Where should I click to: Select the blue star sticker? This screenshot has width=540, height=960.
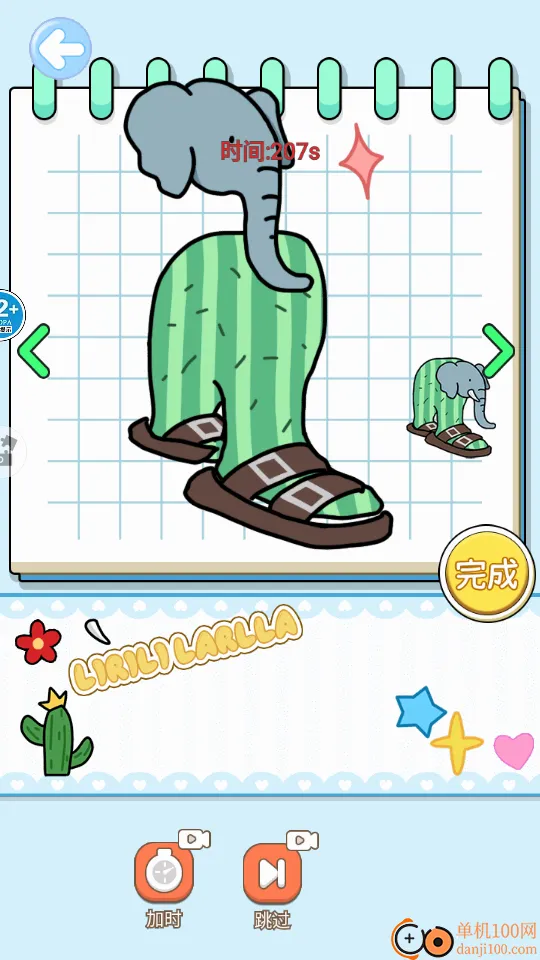[420, 711]
